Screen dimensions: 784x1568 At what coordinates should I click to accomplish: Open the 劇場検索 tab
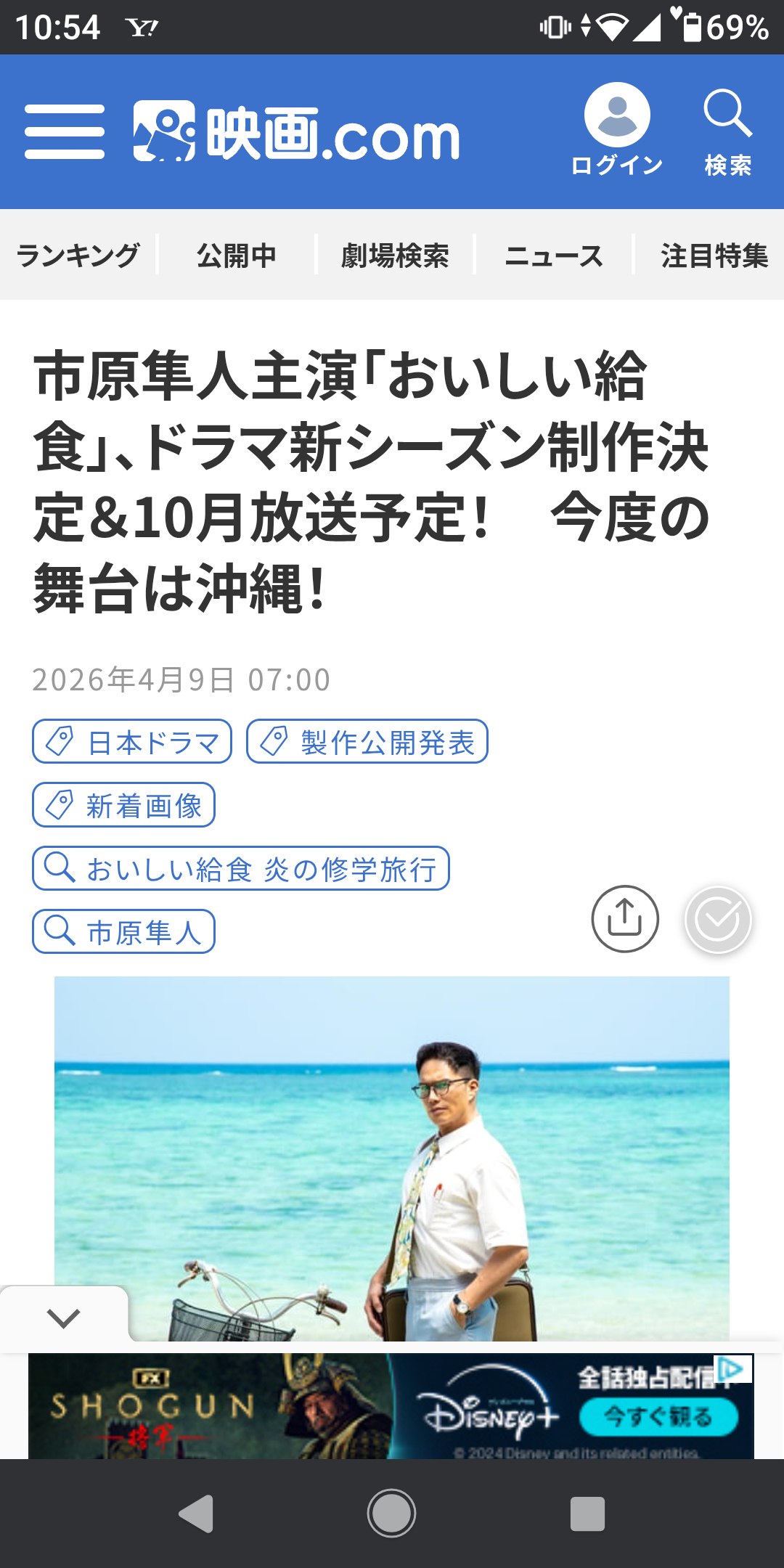tap(395, 256)
